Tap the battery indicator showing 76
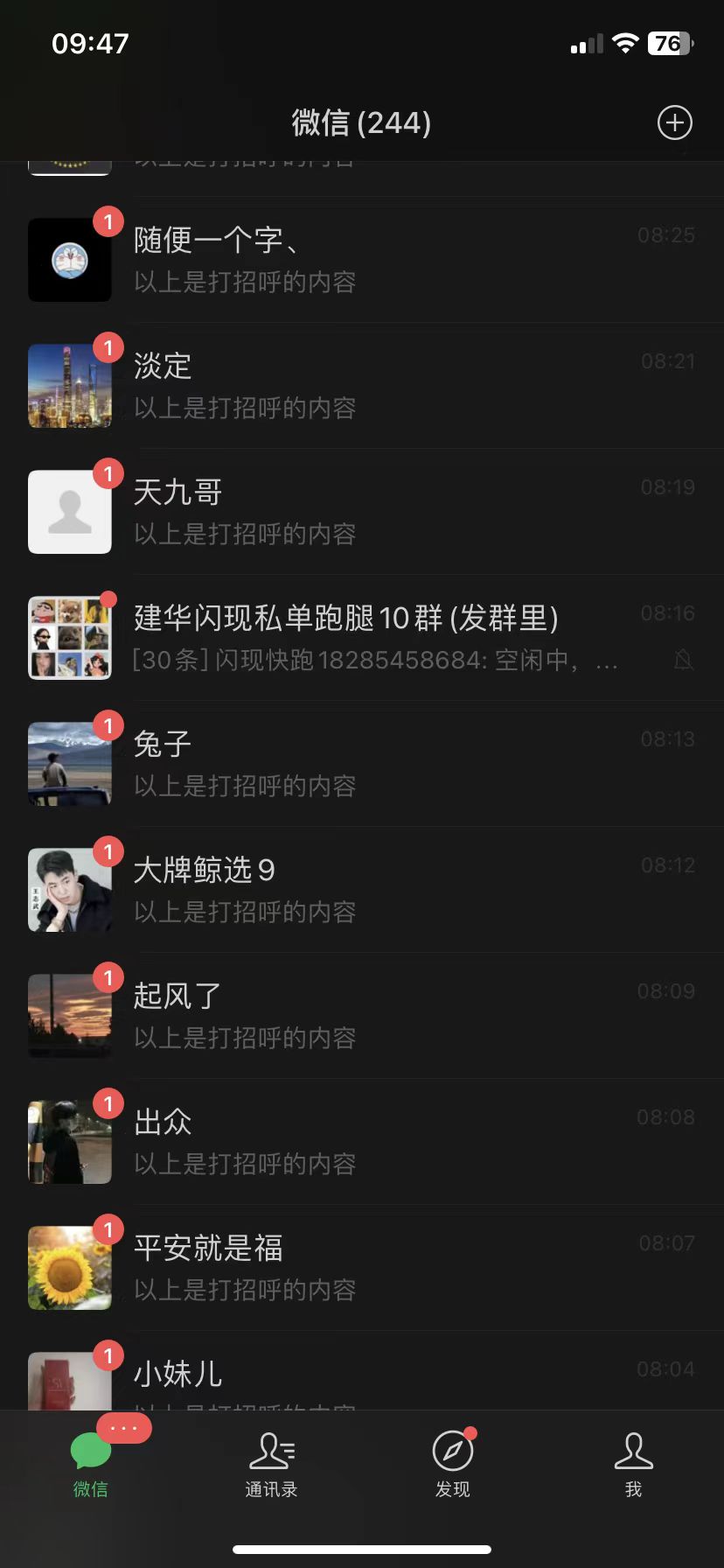This screenshot has height=1568, width=724. coord(667,42)
